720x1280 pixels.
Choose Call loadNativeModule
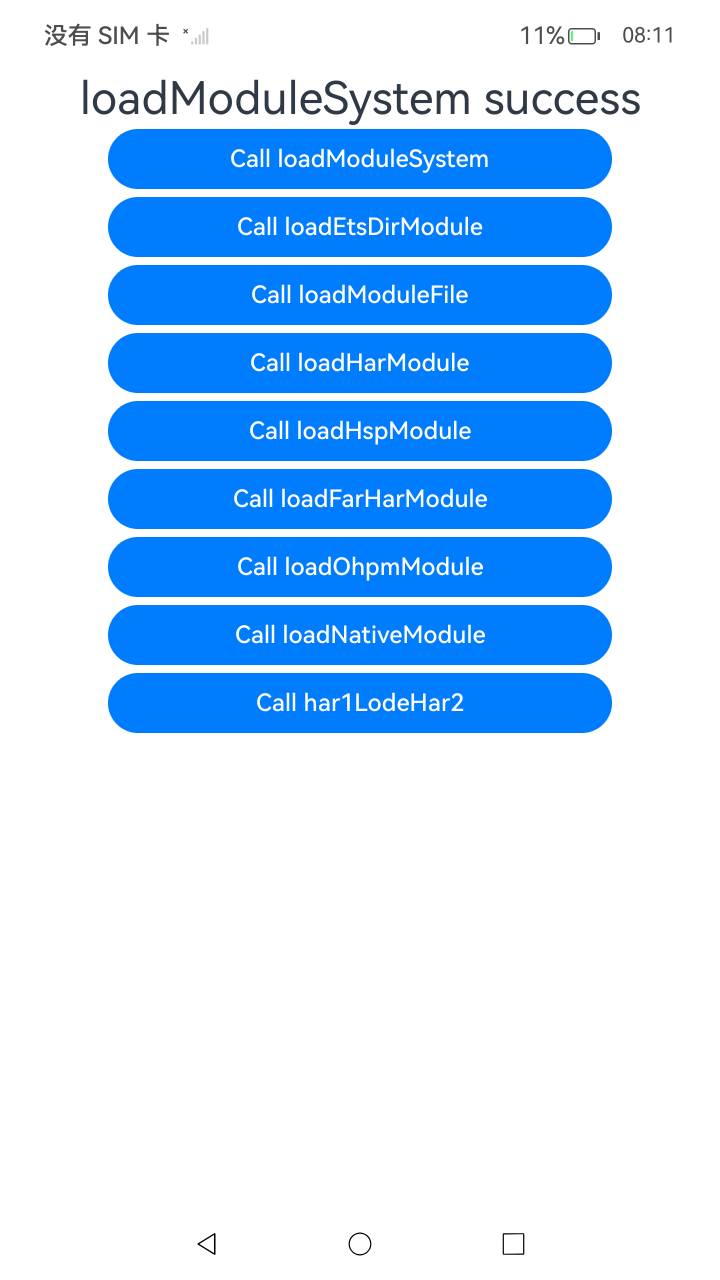[x=360, y=635]
